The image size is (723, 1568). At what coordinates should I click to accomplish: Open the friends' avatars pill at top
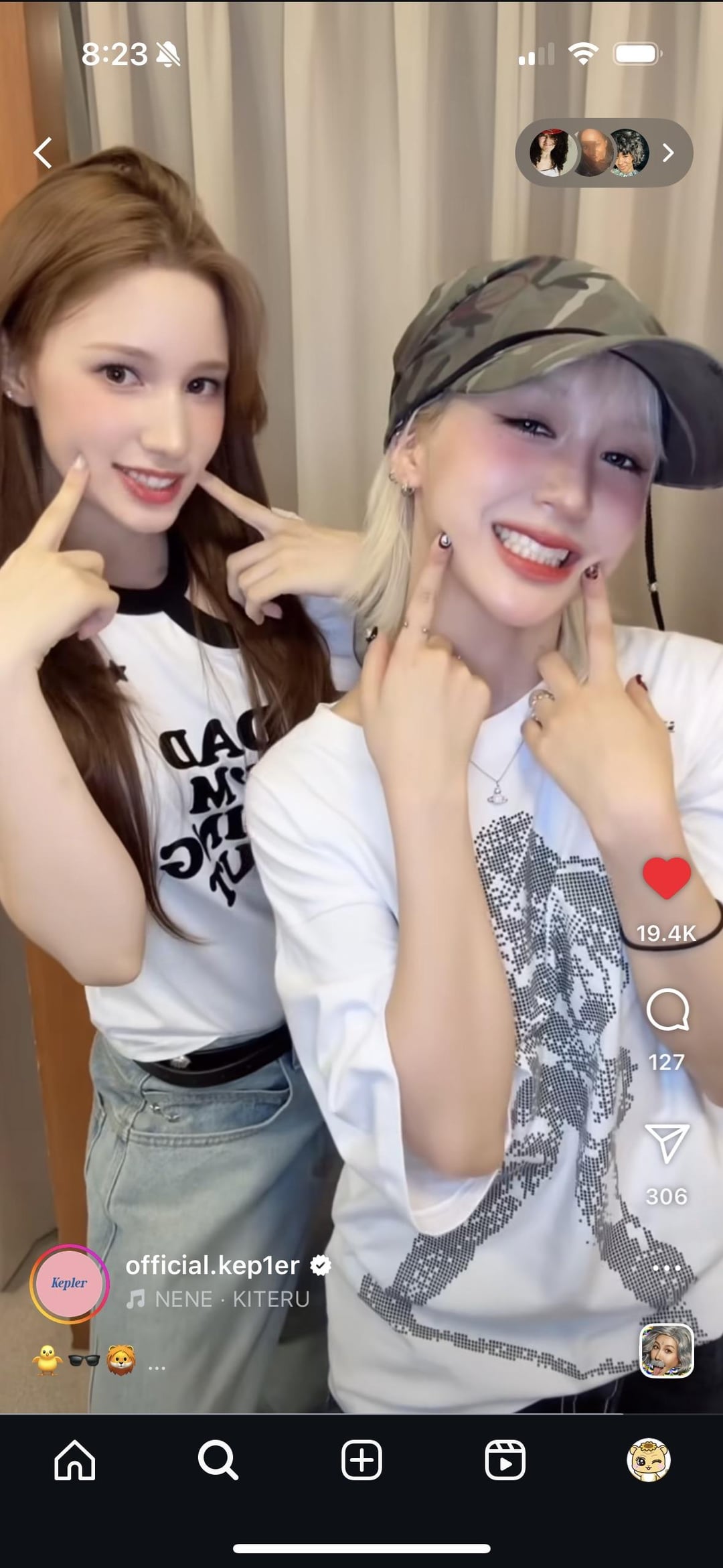click(x=603, y=153)
